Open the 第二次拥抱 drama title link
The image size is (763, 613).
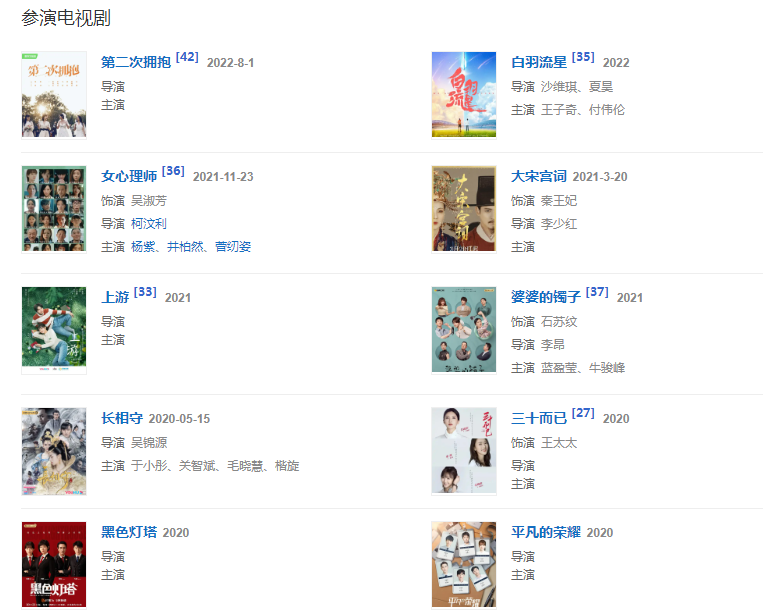(136, 62)
